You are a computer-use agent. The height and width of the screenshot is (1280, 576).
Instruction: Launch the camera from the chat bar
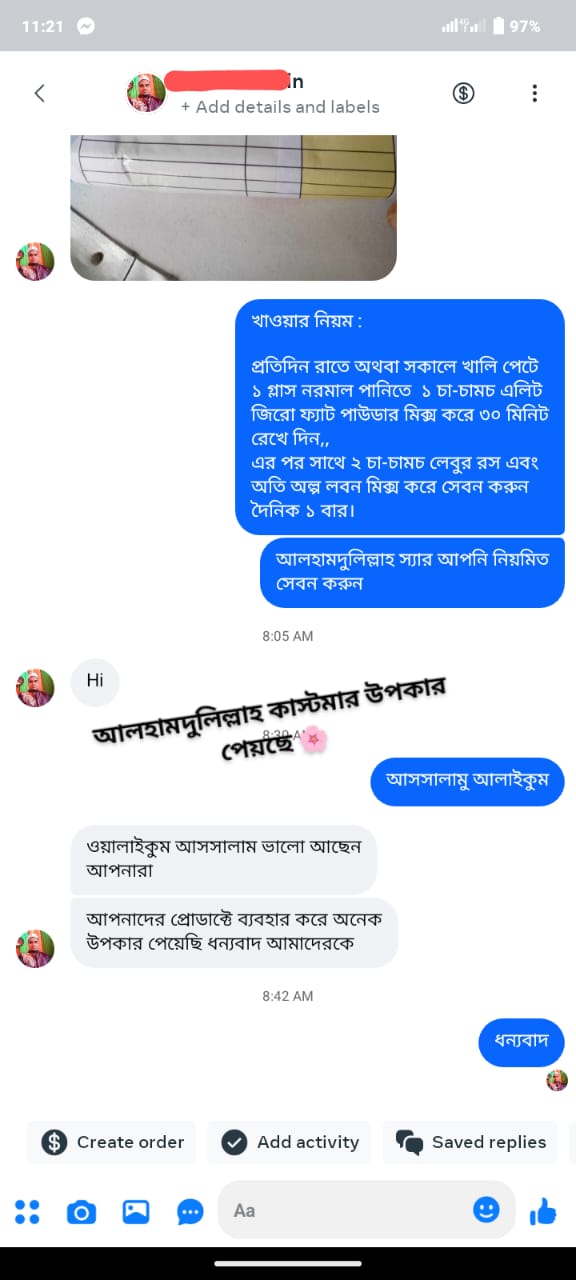[81, 1211]
